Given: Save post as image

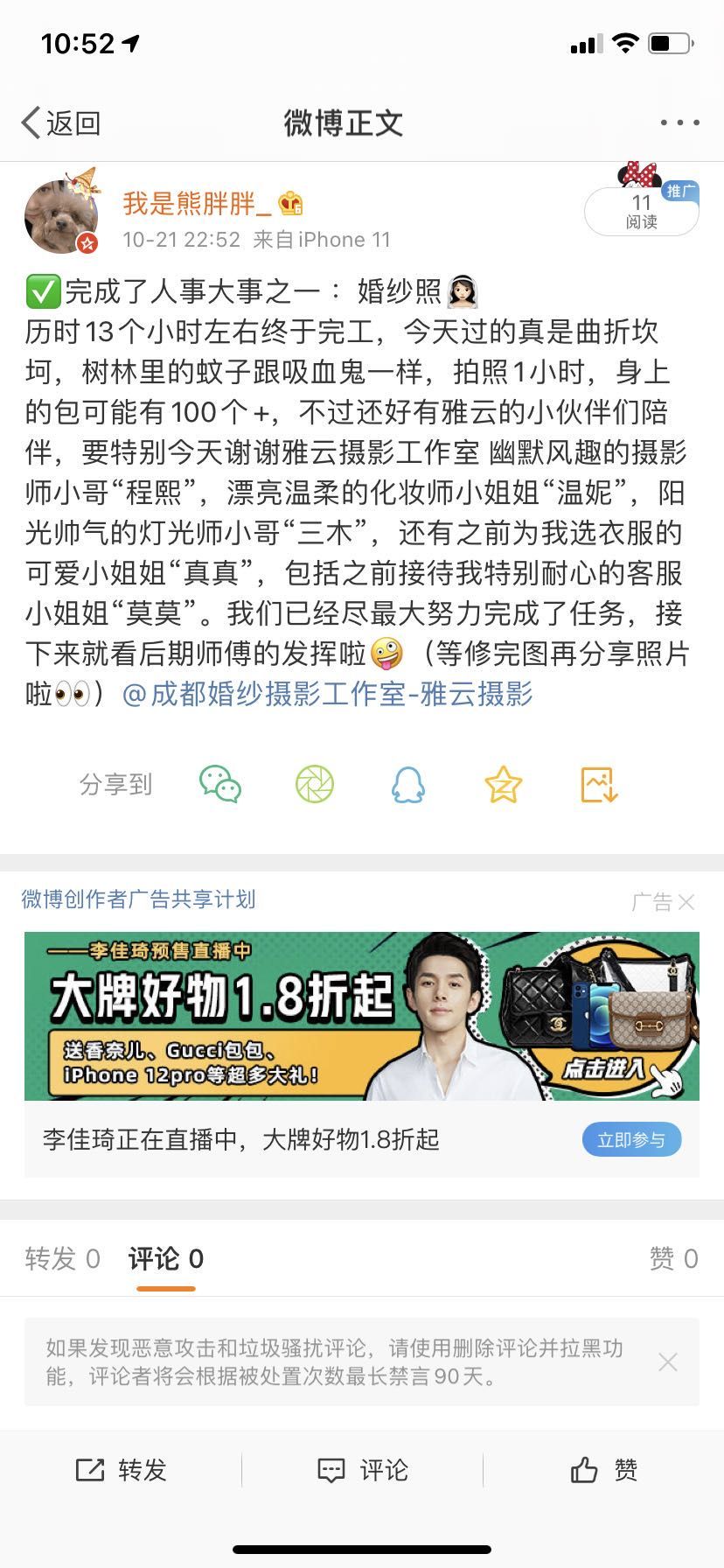Looking at the screenshot, I should [x=599, y=784].
